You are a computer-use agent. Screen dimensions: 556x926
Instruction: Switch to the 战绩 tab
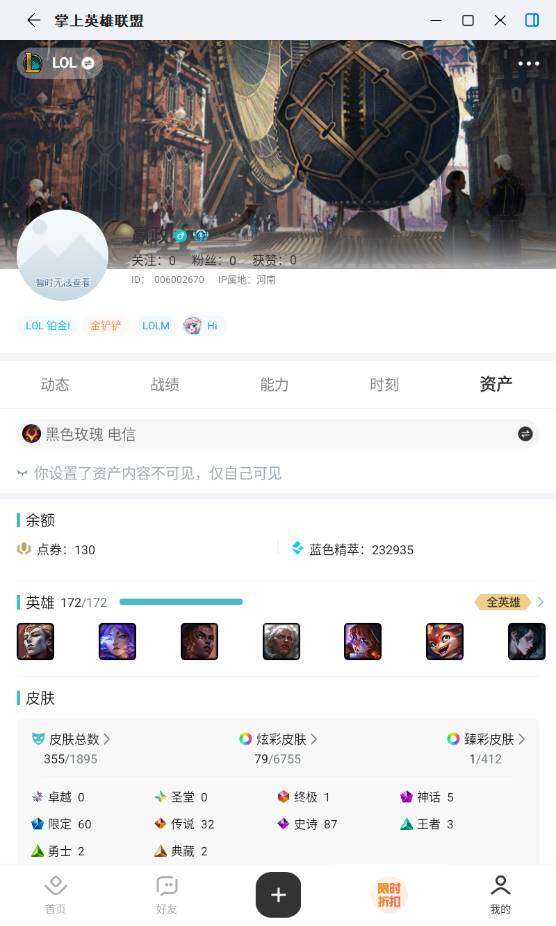click(x=165, y=384)
